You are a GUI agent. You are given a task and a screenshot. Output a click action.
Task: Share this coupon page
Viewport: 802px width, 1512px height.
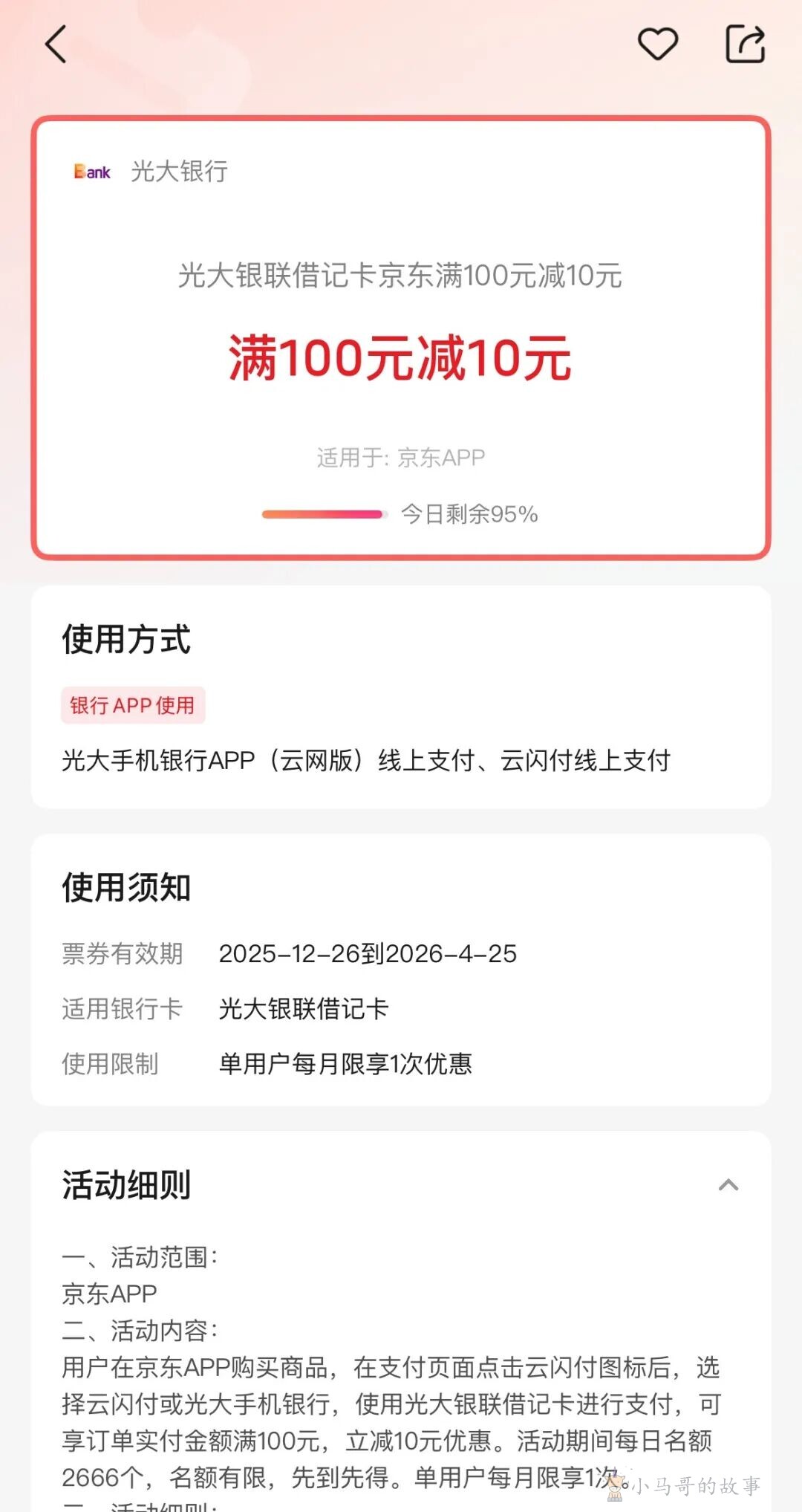click(x=745, y=44)
